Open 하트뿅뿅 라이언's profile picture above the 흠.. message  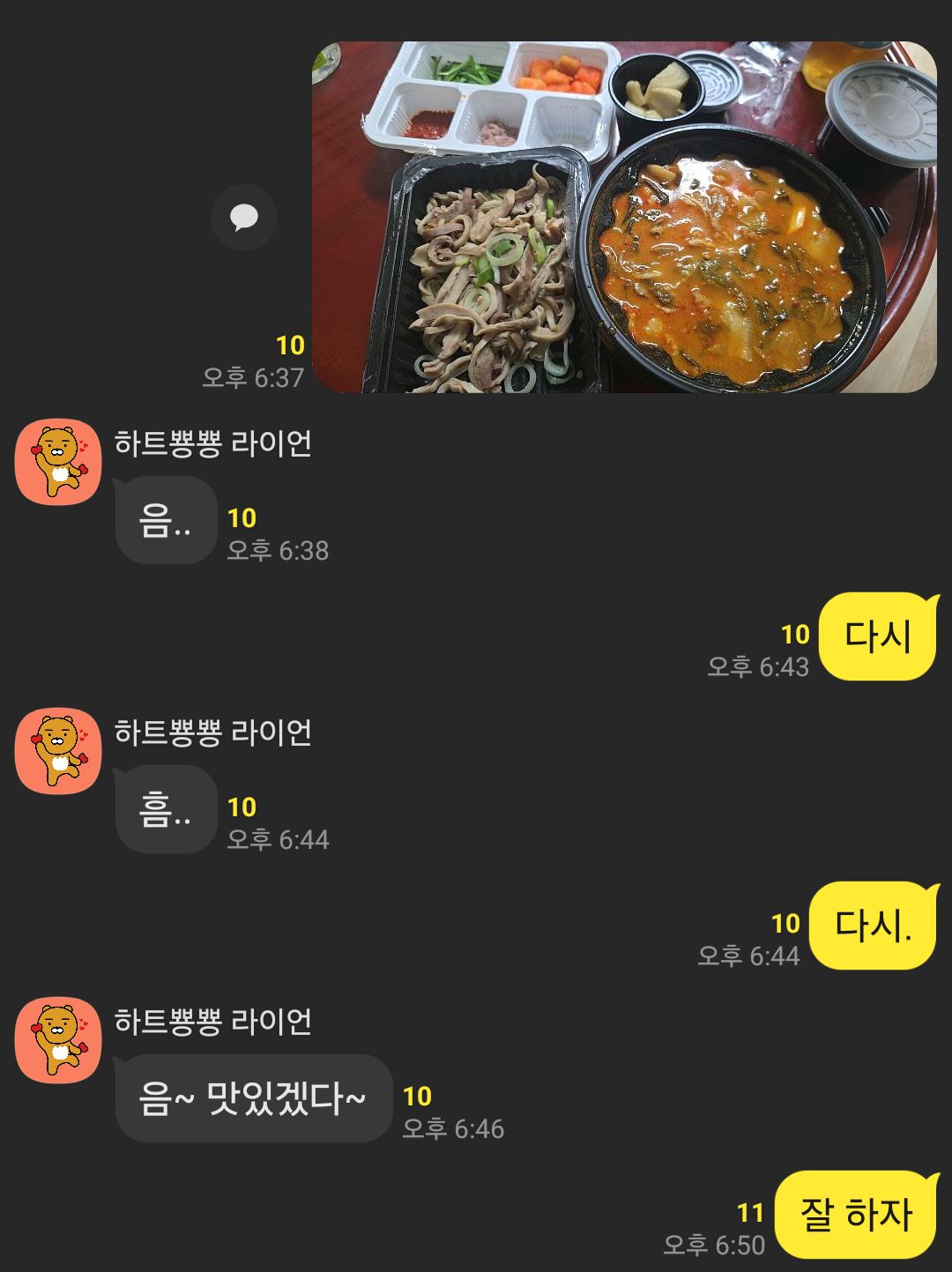[x=58, y=751]
